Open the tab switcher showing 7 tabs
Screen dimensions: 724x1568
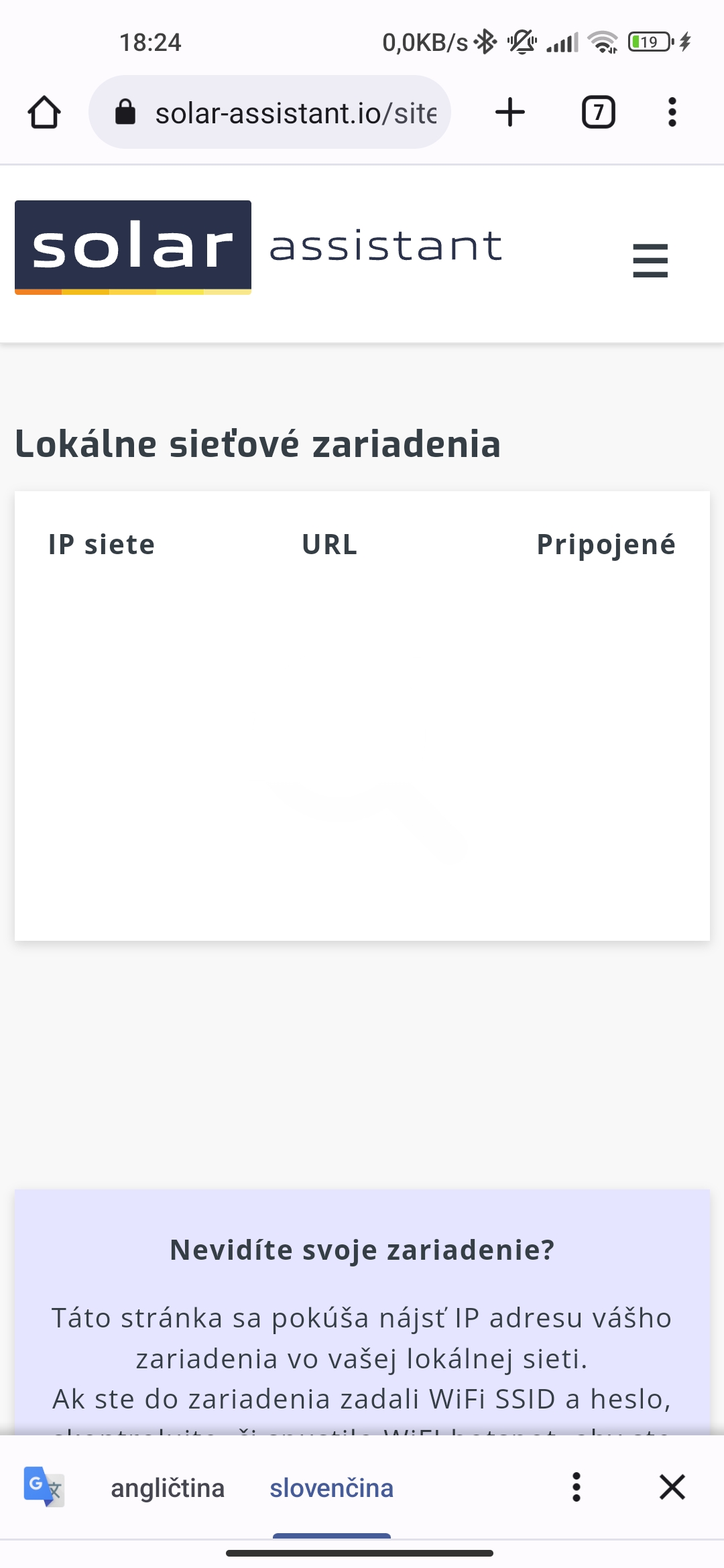[x=598, y=113]
